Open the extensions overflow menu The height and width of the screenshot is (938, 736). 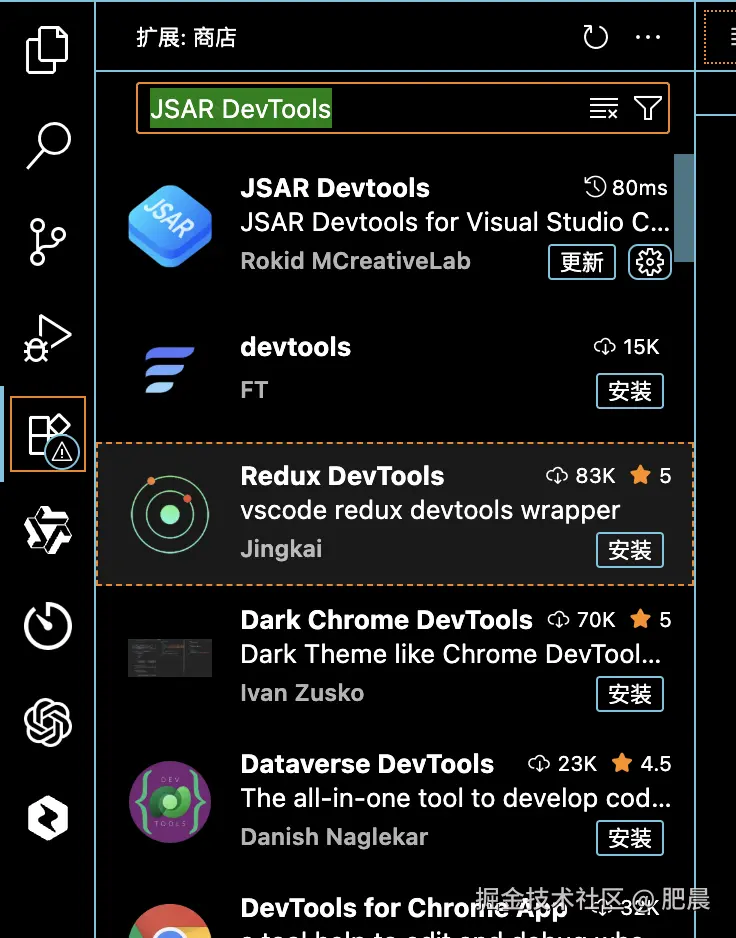click(648, 38)
